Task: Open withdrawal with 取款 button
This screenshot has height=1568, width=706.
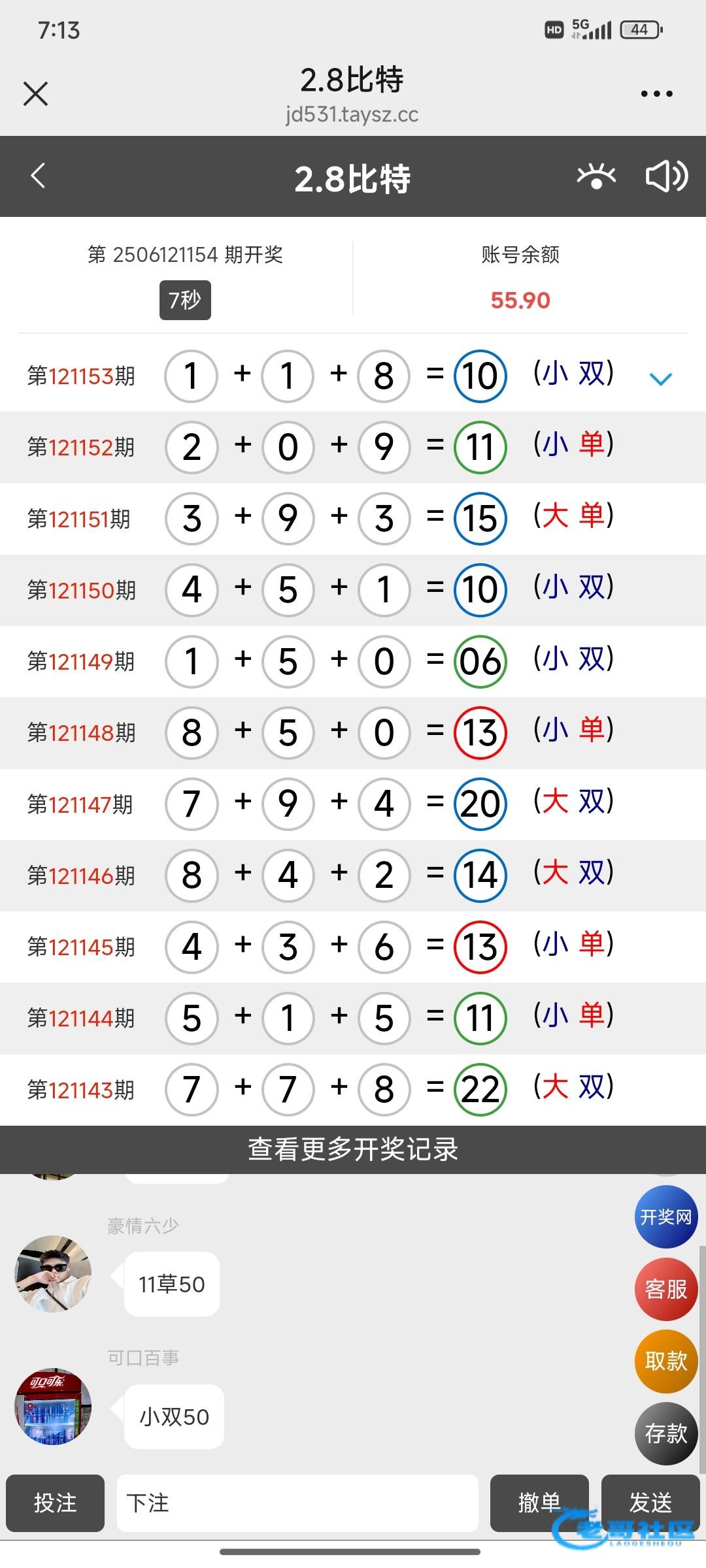Action: (x=666, y=1362)
